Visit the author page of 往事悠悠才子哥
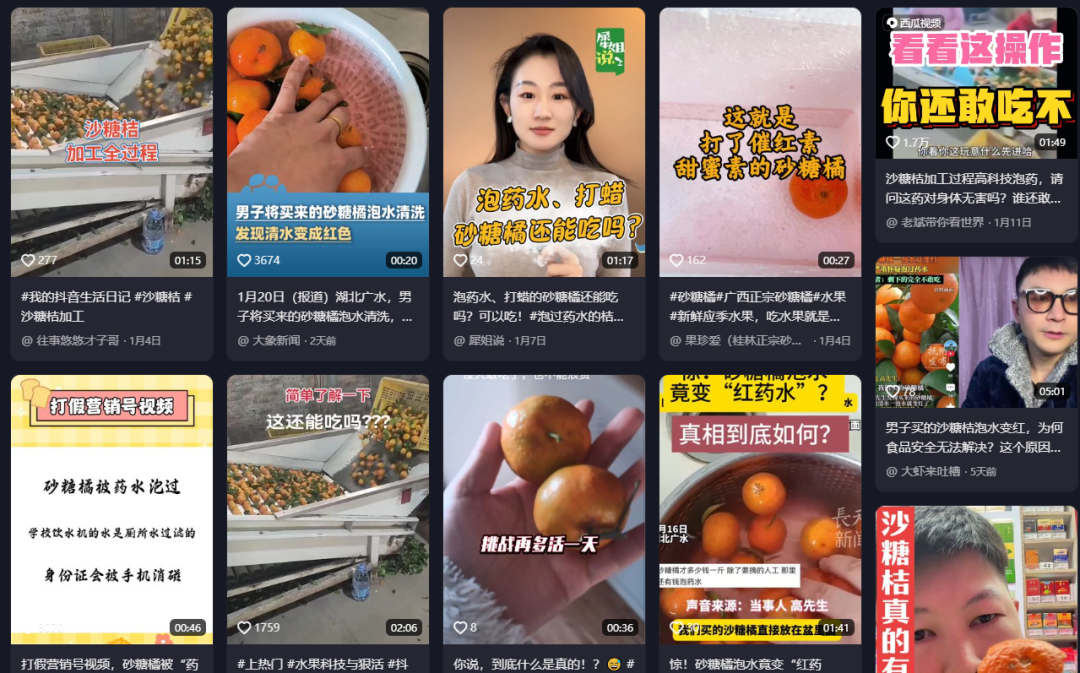1080x673 pixels. point(76,341)
